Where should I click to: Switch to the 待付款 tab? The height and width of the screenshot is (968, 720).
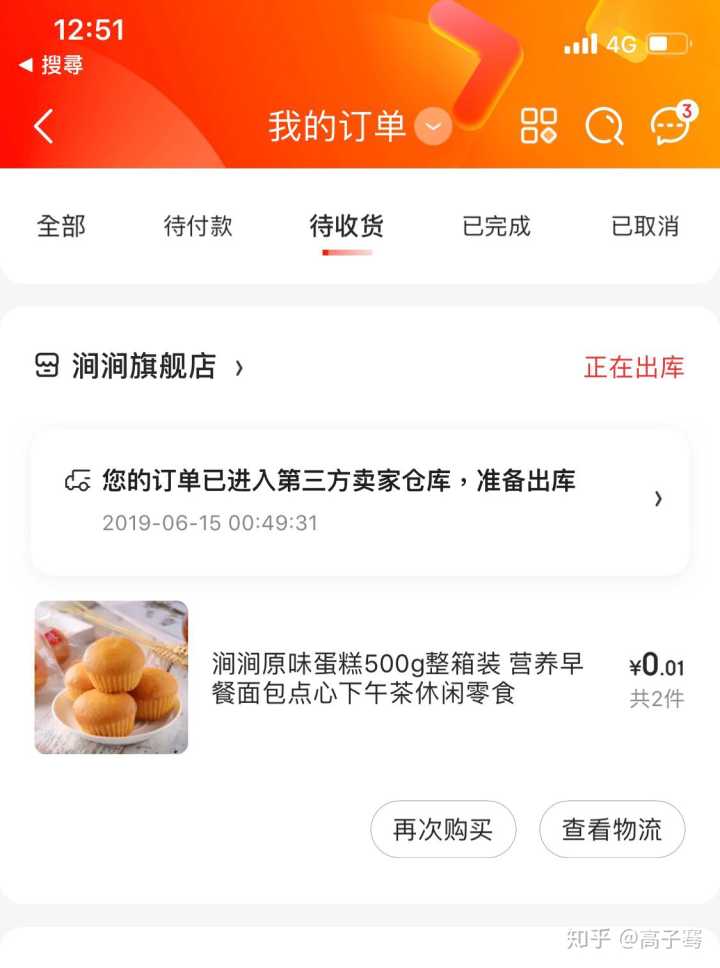point(198,226)
